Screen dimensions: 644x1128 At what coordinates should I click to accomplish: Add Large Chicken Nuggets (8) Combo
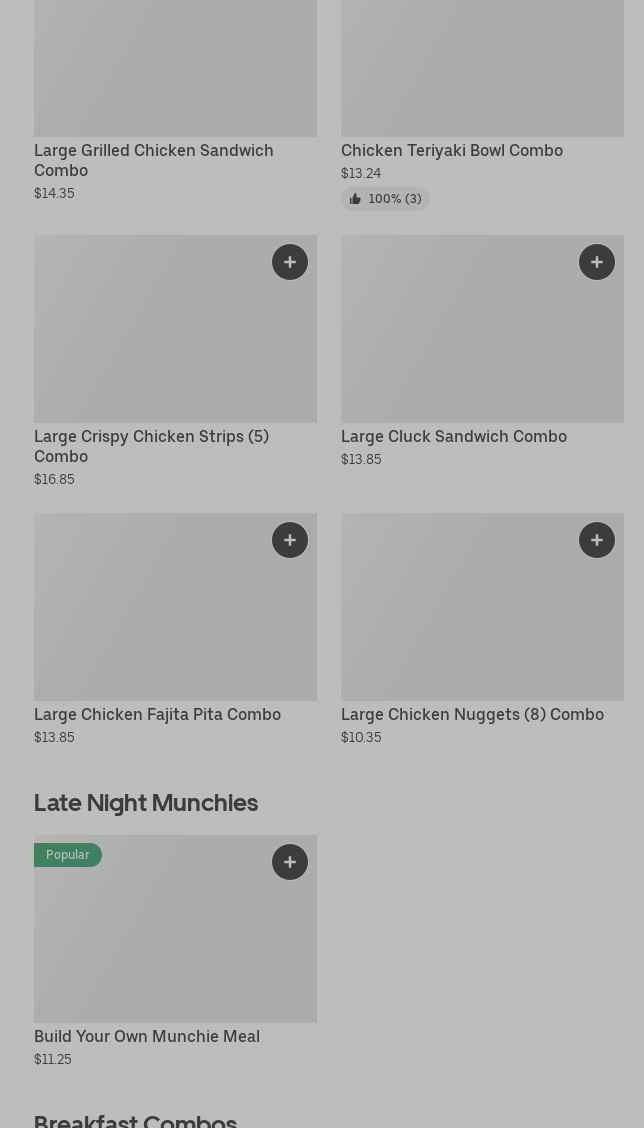(597, 540)
